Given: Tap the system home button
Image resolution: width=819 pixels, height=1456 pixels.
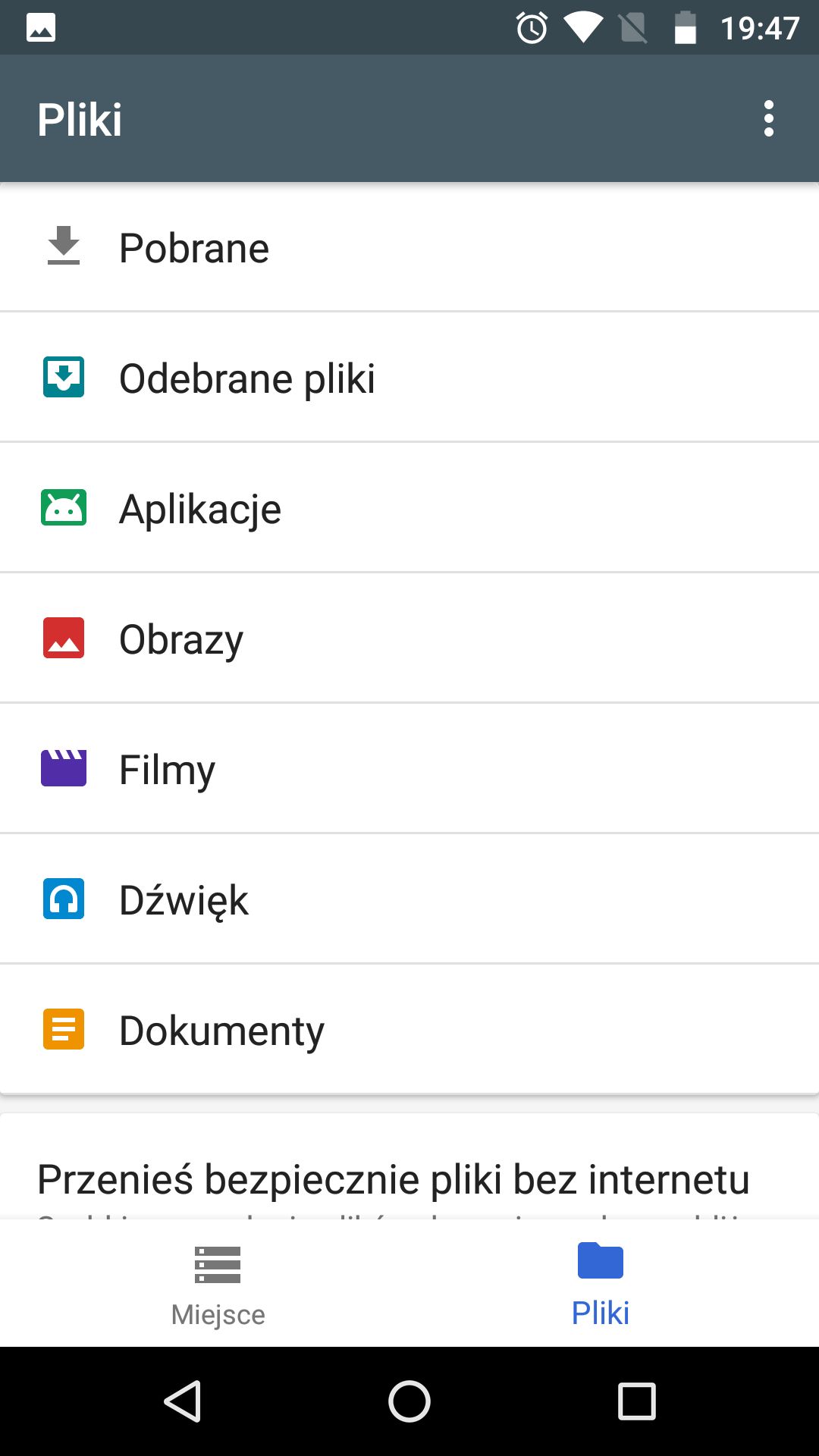Looking at the screenshot, I should coord(409,1401).
